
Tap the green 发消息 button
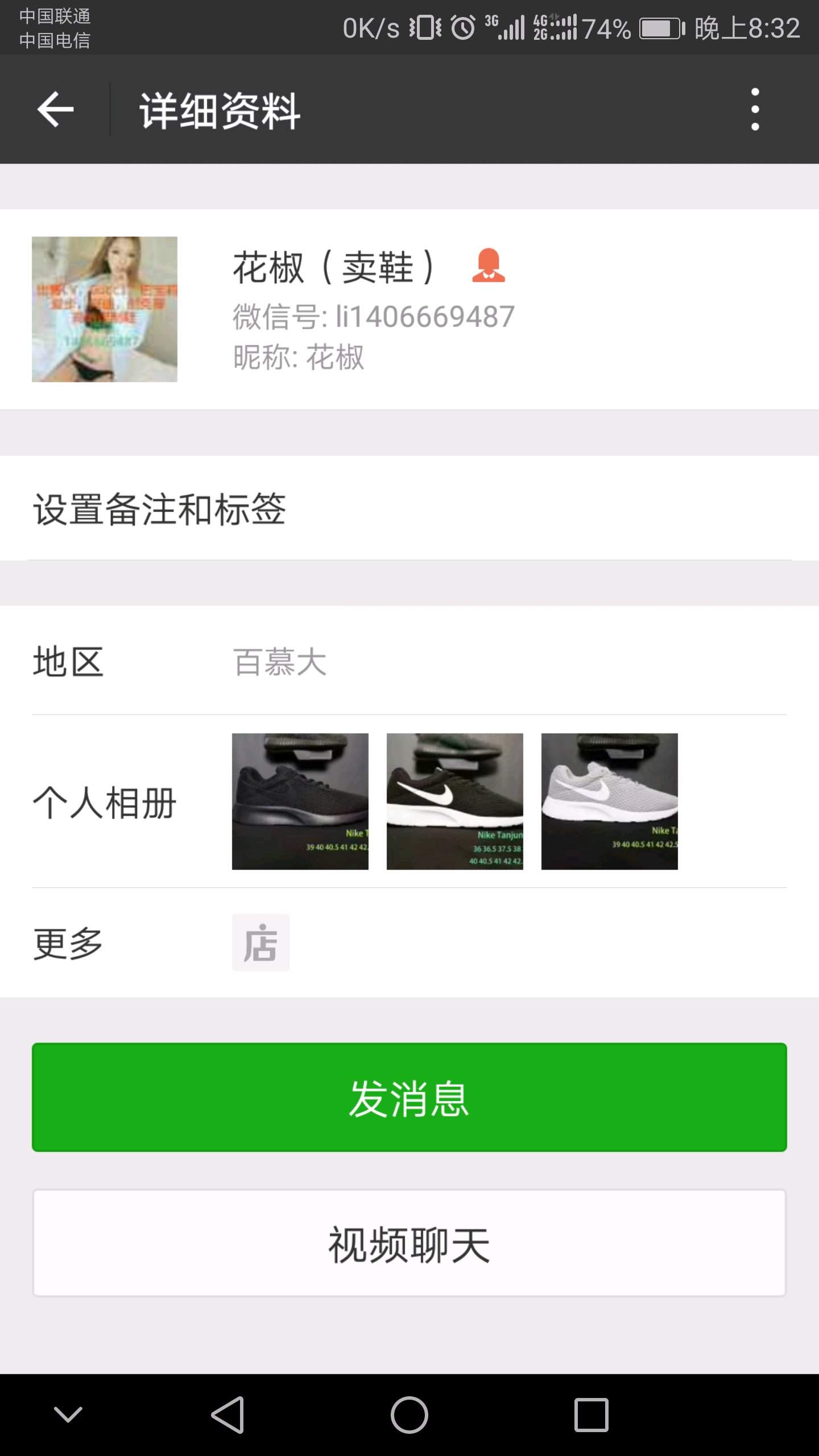(409, 1098)
